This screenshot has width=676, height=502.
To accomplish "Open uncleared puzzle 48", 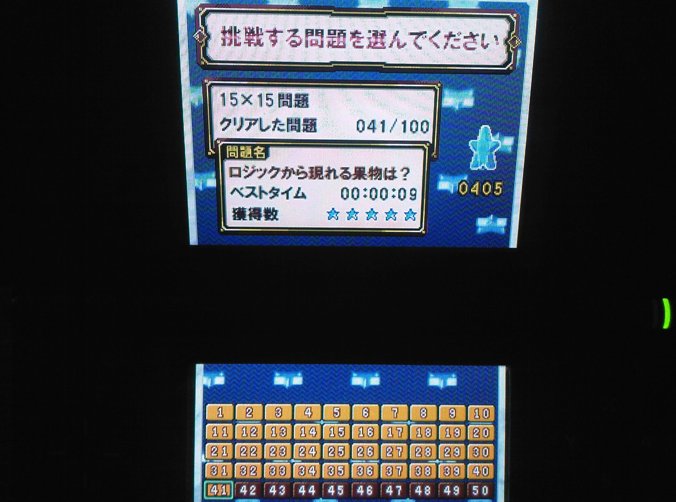I will (x=423, y=491).
